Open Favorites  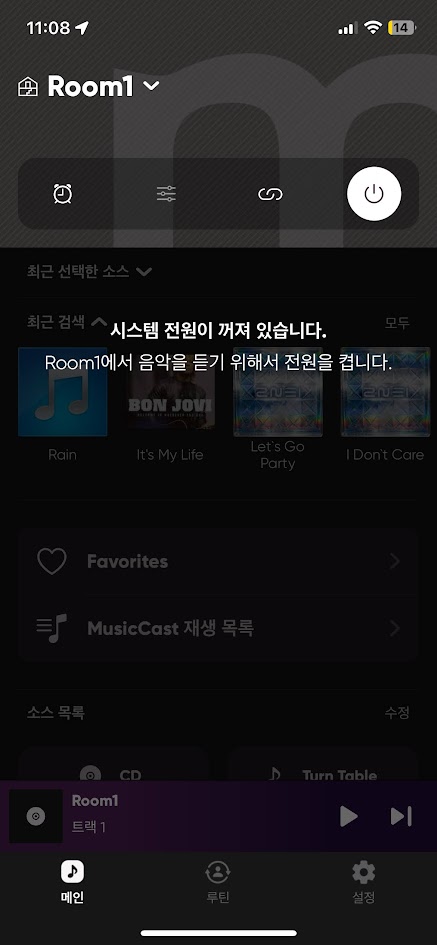pyautogui.click(x=218, y=562)
